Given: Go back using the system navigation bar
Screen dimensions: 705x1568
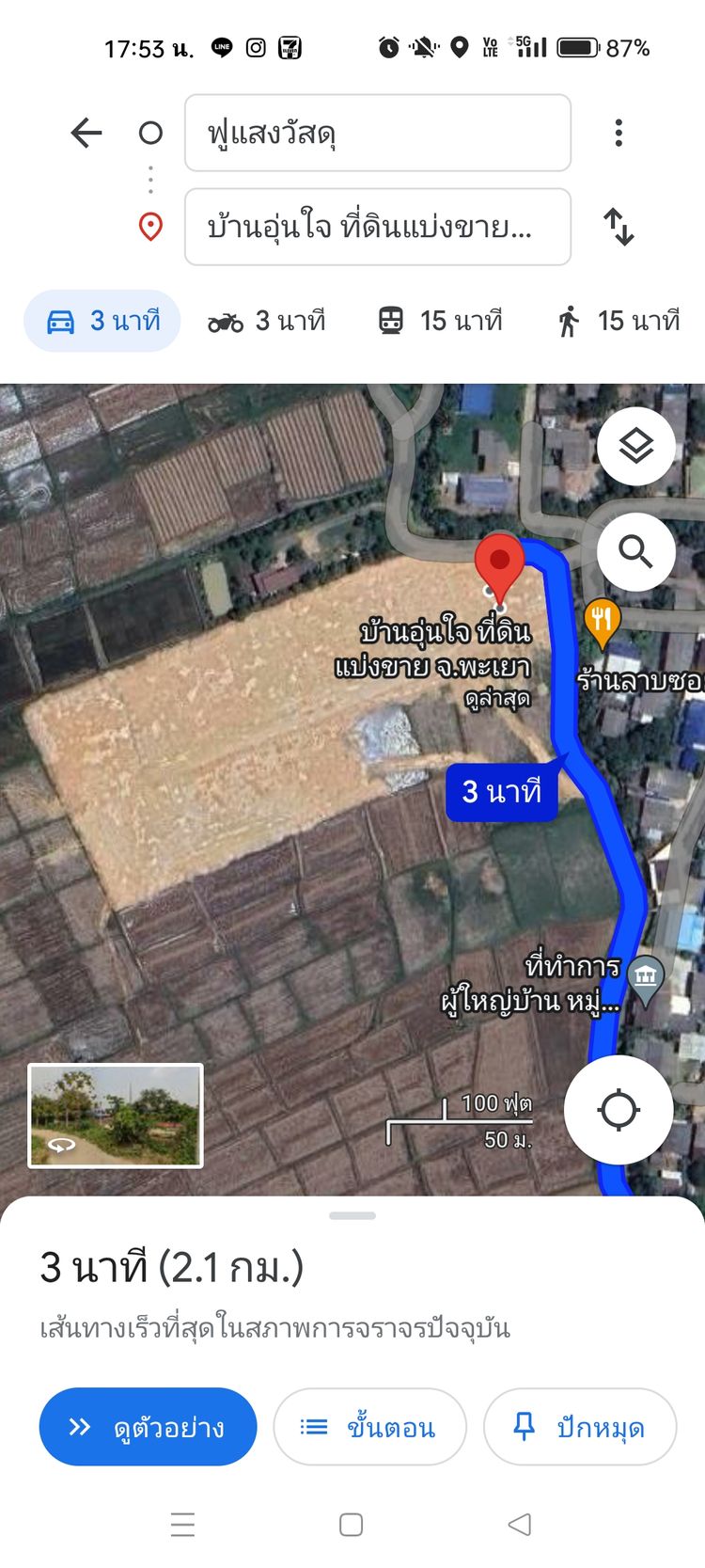Looking at the screenshot, I should [x=520, y=1524].
